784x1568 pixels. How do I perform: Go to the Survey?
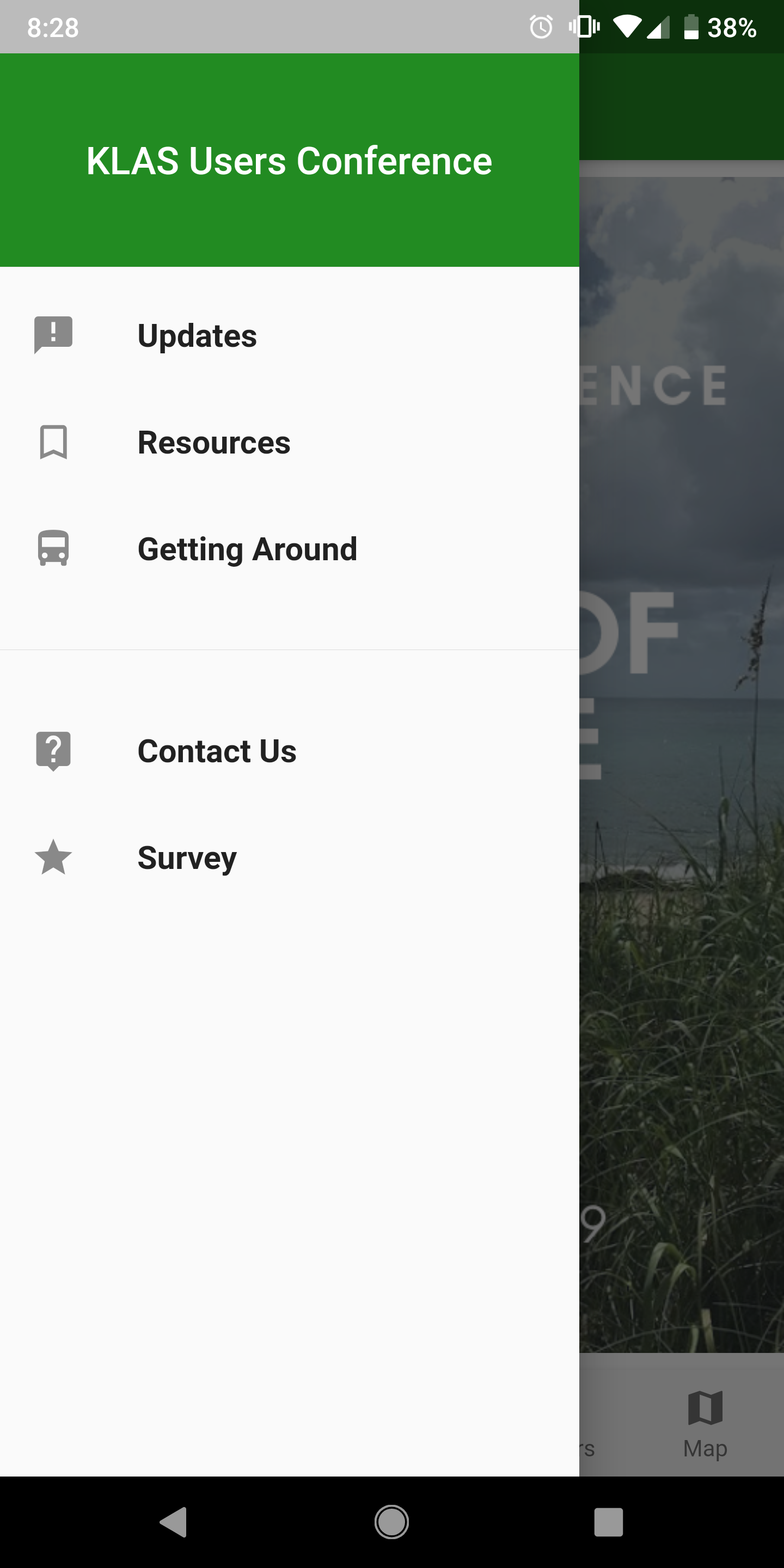(186, 857)
